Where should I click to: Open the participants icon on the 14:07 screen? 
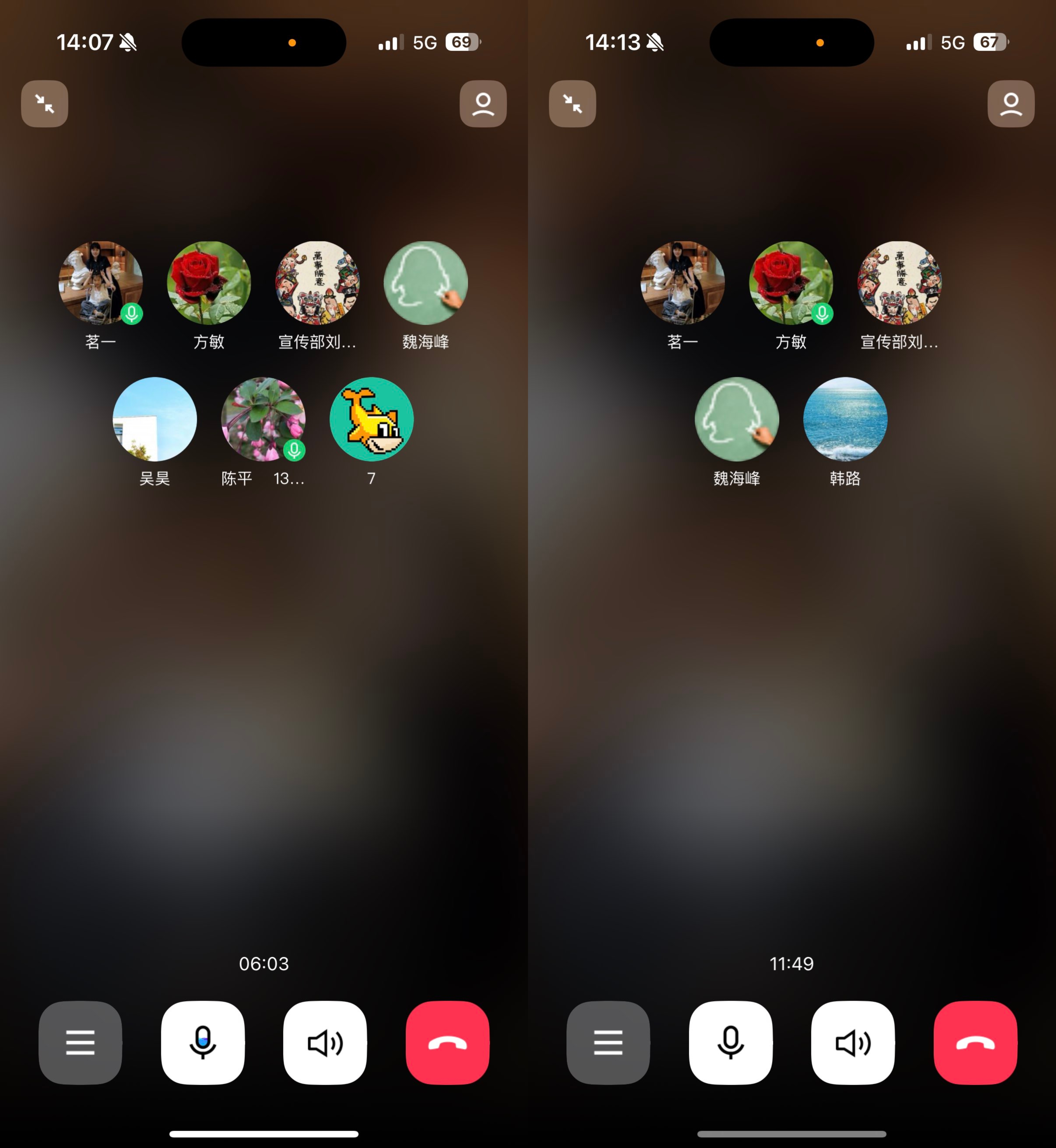pyautogui.click(x=483, y=103)
